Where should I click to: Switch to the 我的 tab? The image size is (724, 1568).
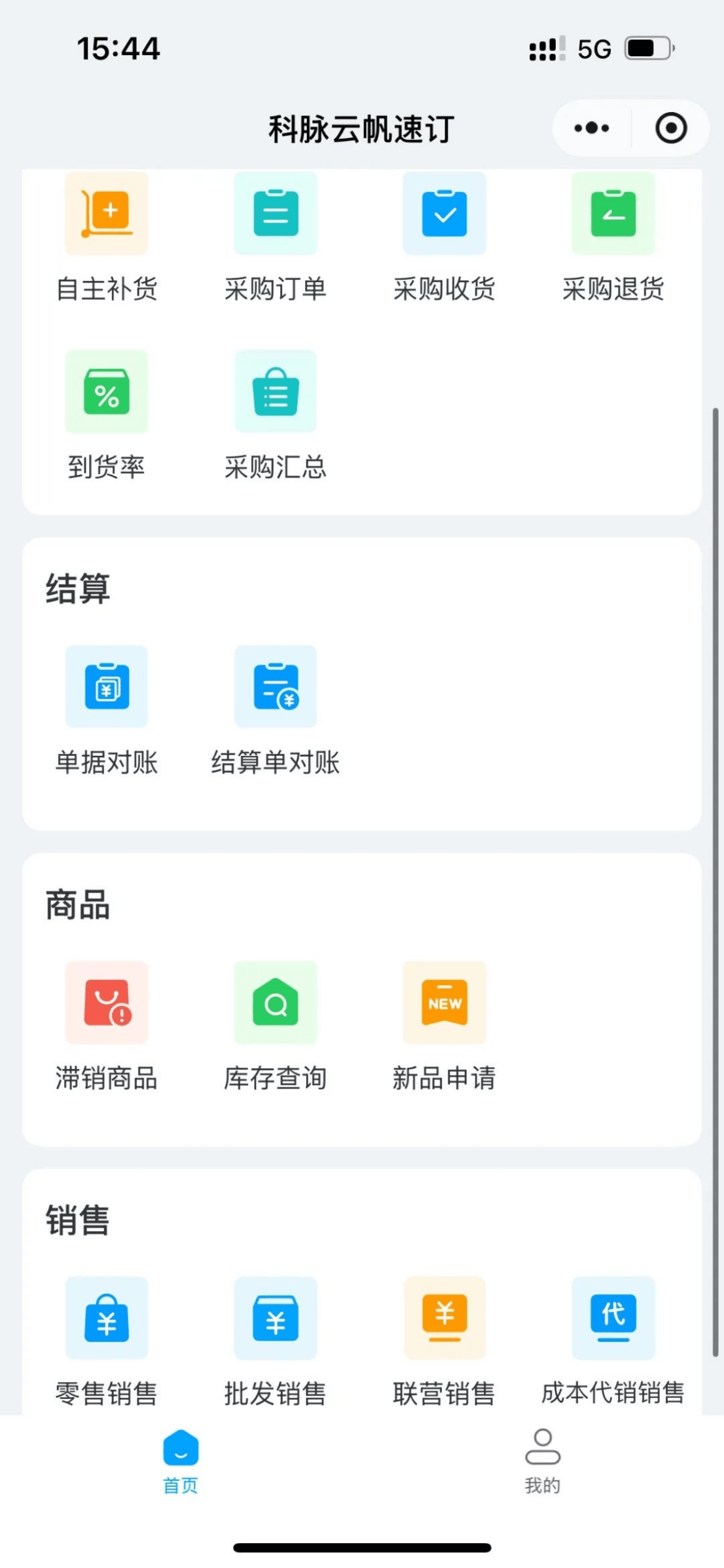[x=543, y=1462]
